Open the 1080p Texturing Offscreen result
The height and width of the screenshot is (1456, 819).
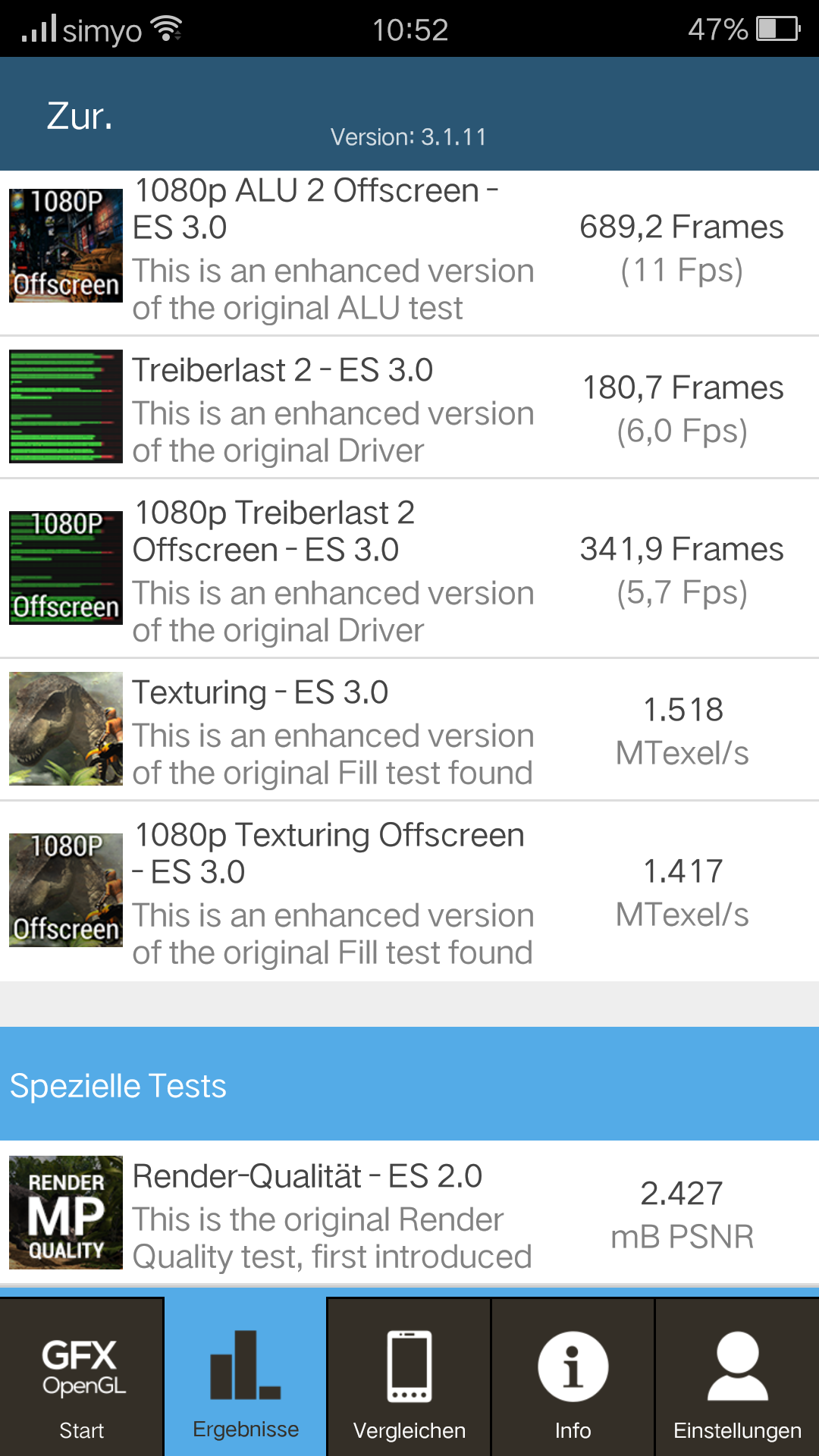pos(409,891)
